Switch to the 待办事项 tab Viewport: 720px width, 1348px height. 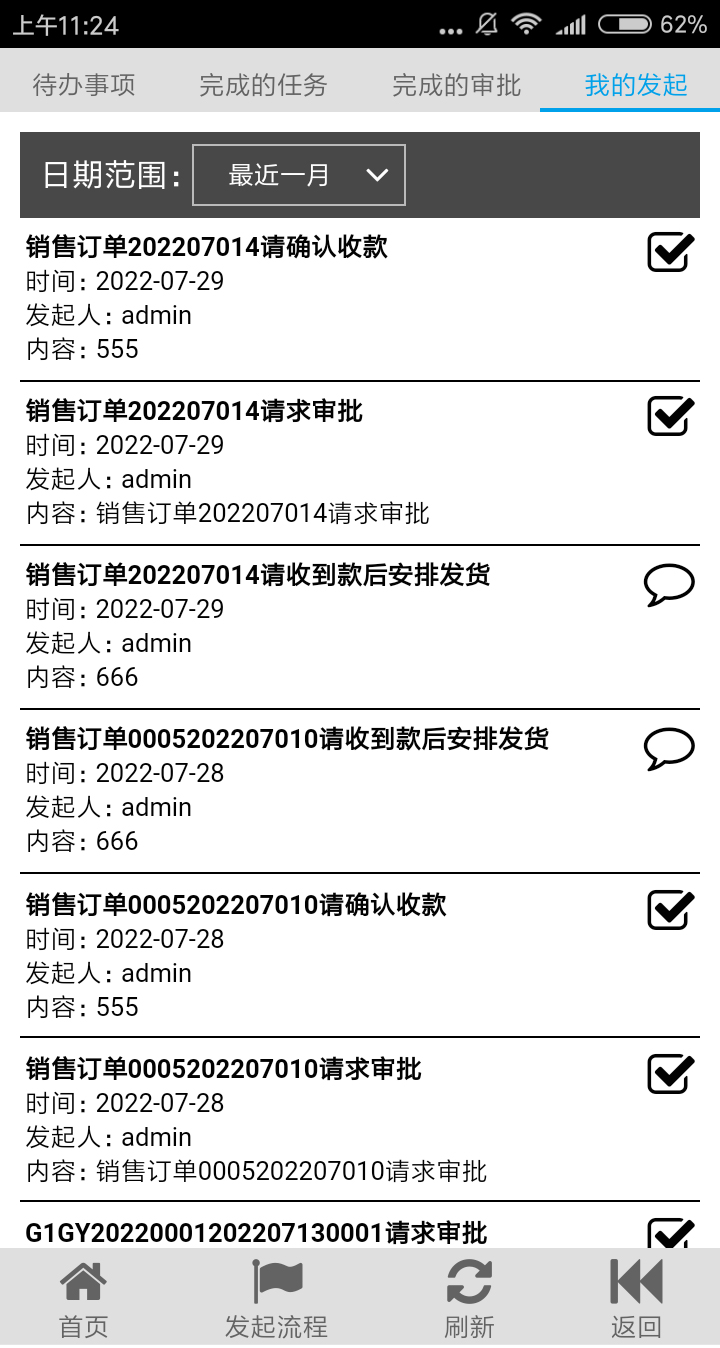(x=84, y=85)
